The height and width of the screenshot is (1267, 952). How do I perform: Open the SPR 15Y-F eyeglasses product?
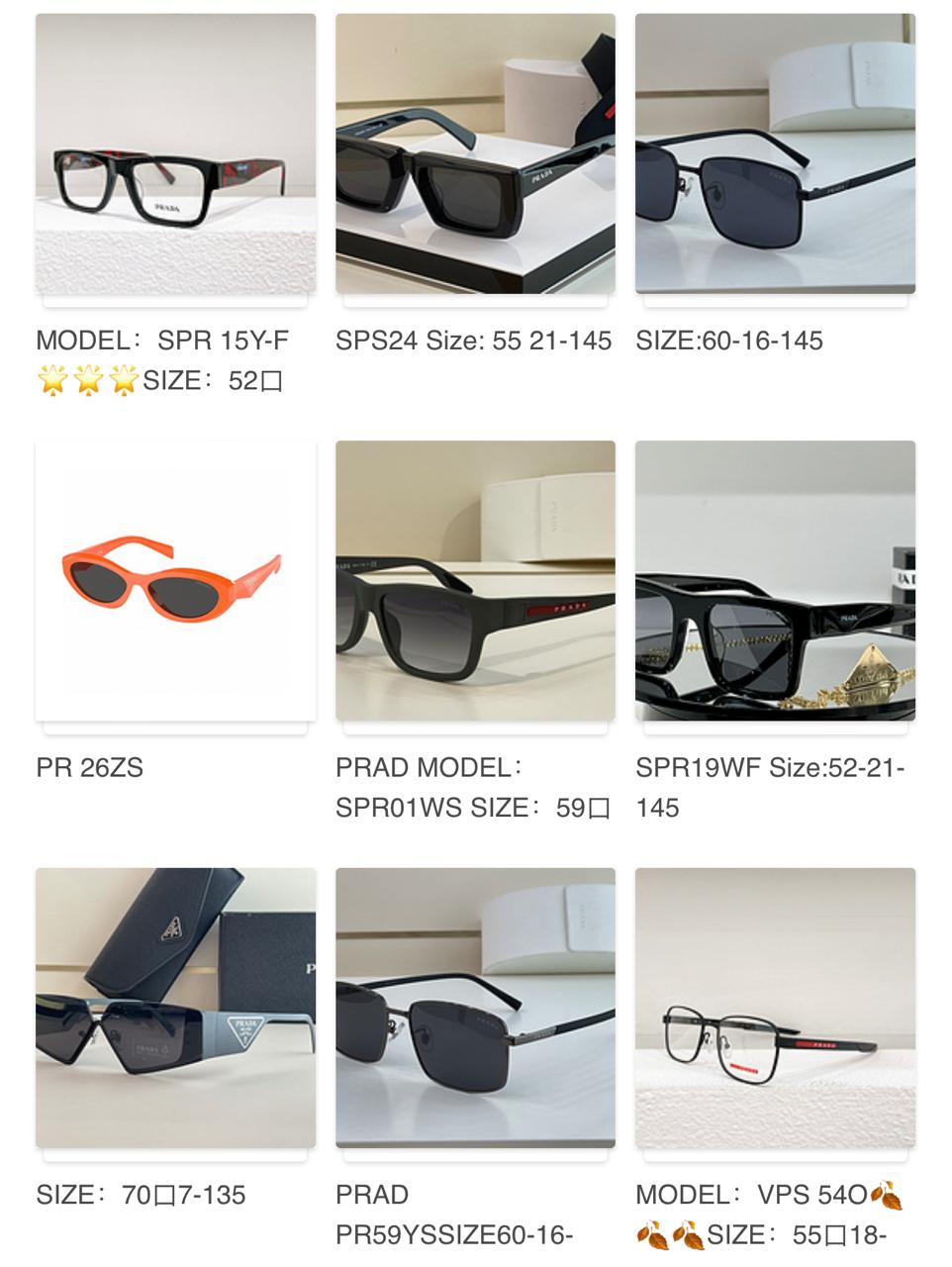click(x=175, y=154)
